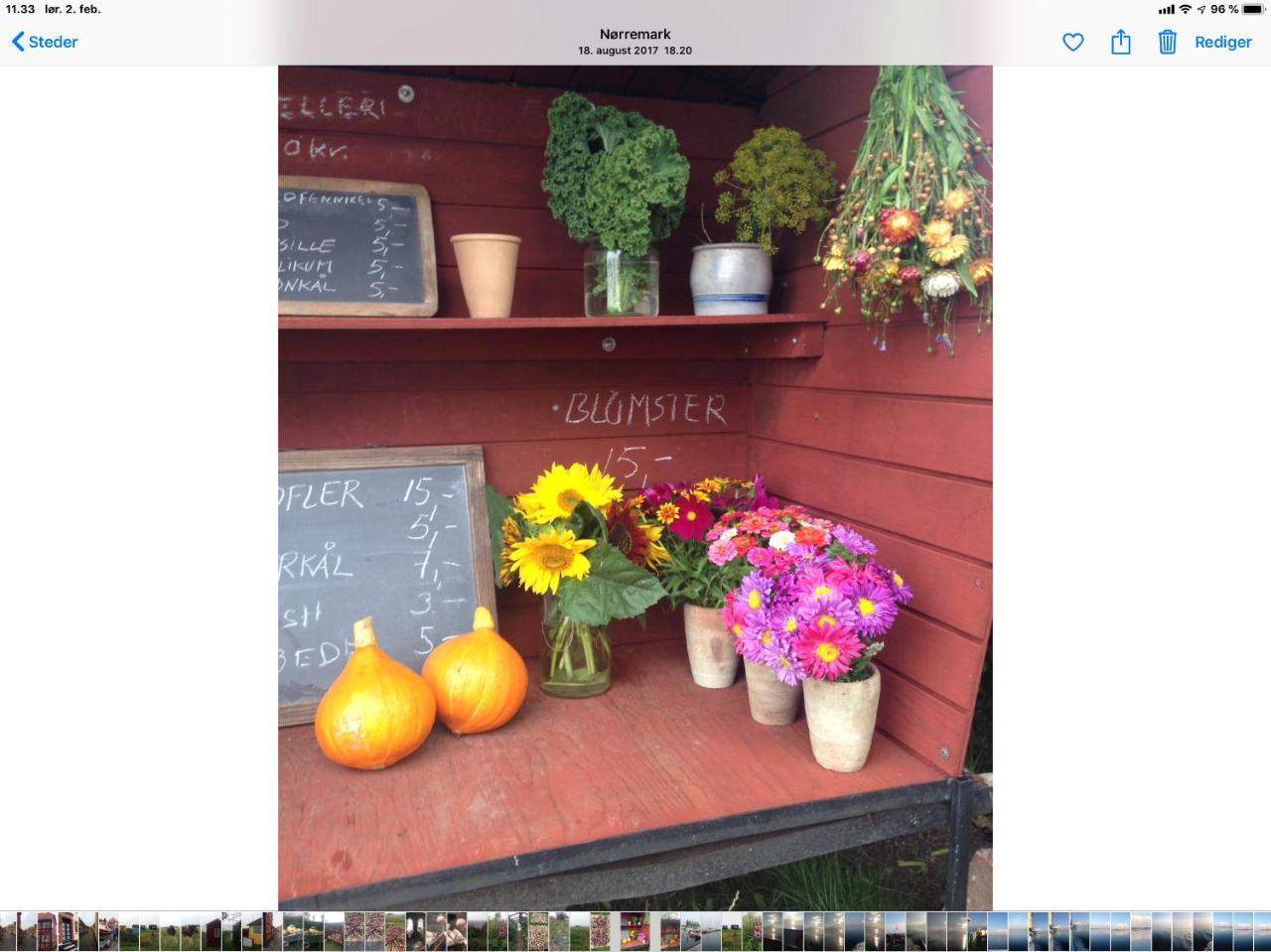Mark this photo as favorite
The width and height of the screenshot is (1271, 952).
(1072, 42)
